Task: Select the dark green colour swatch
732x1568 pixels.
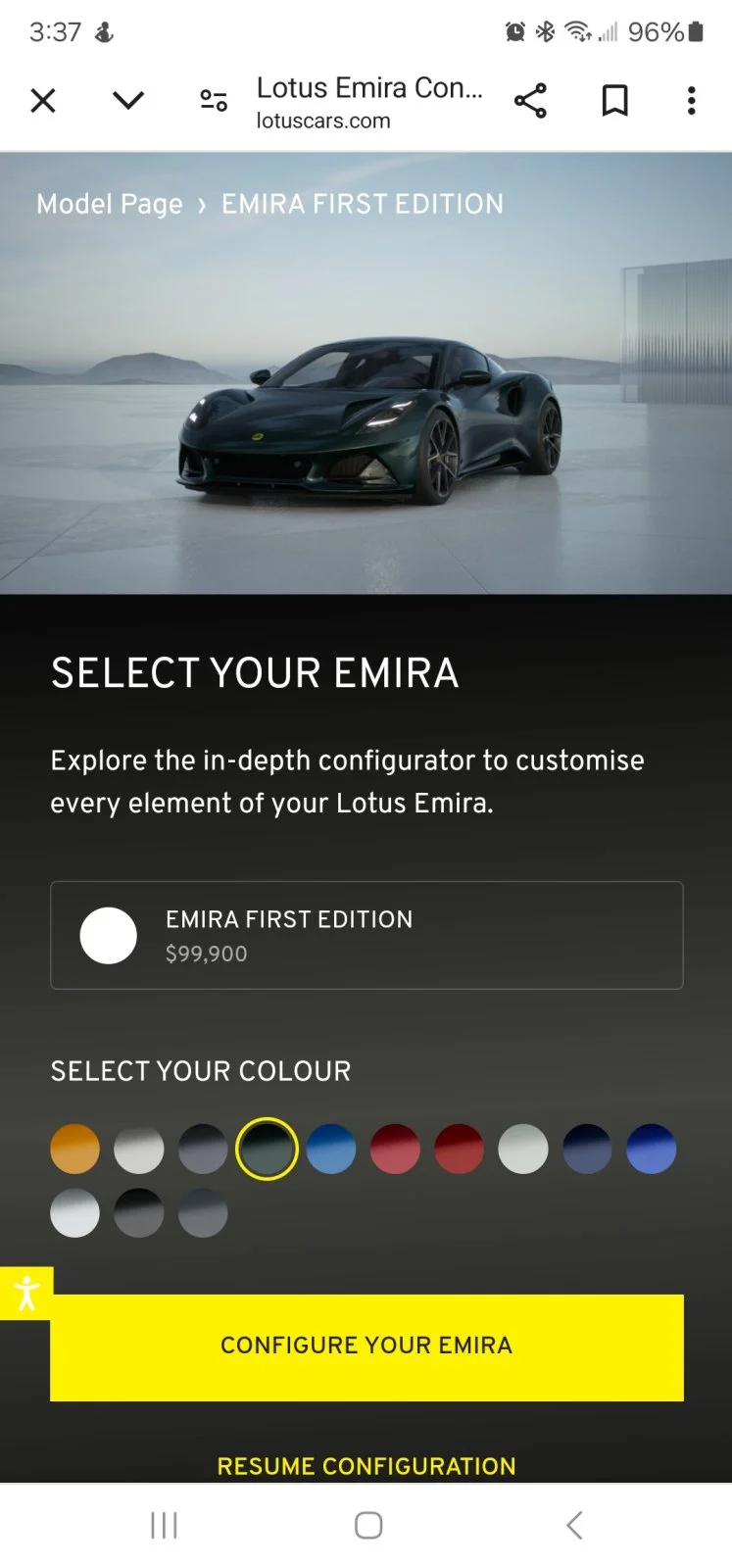Action: click(267, 1149)
